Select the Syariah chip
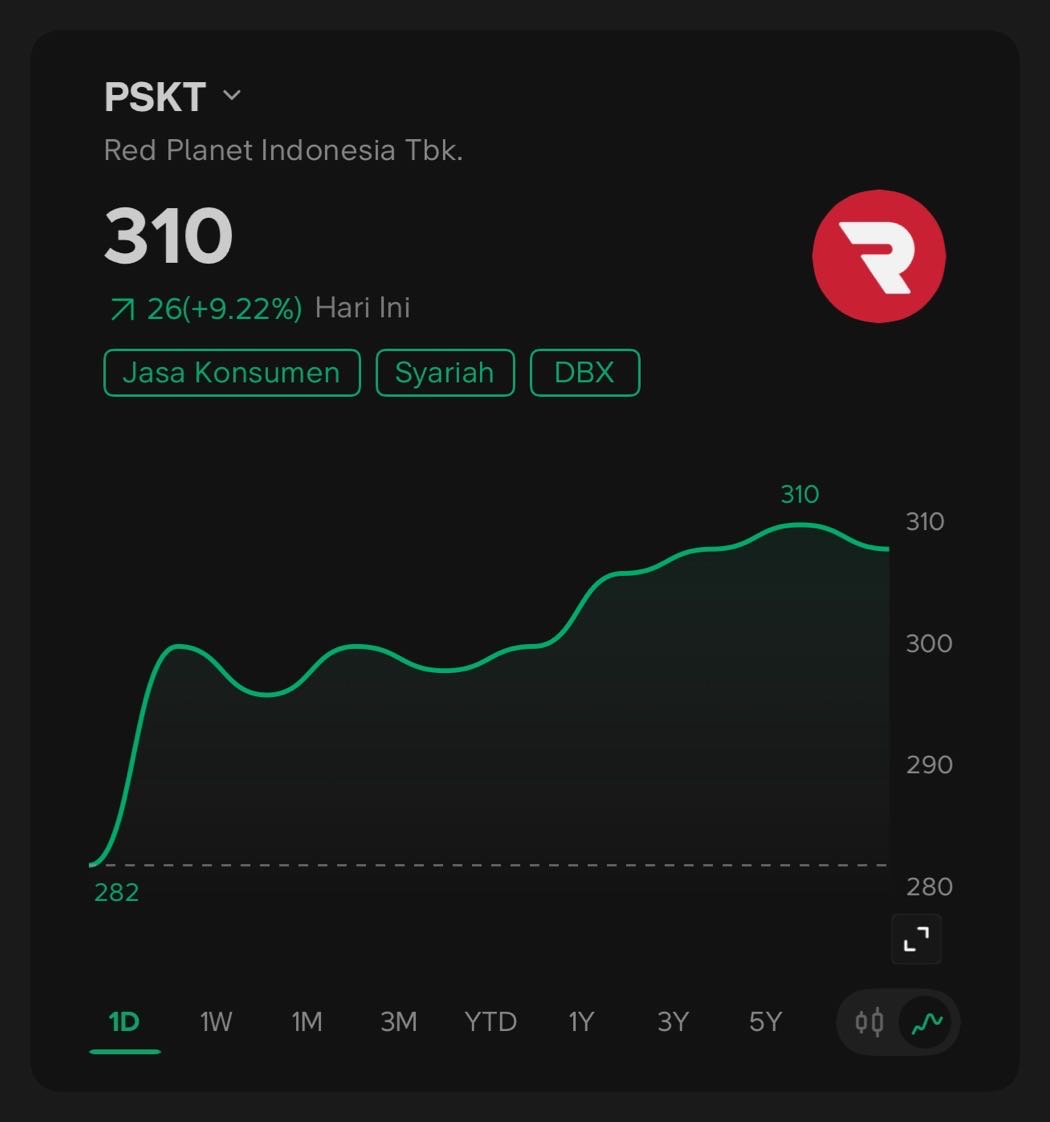 (x=445, y=373)
